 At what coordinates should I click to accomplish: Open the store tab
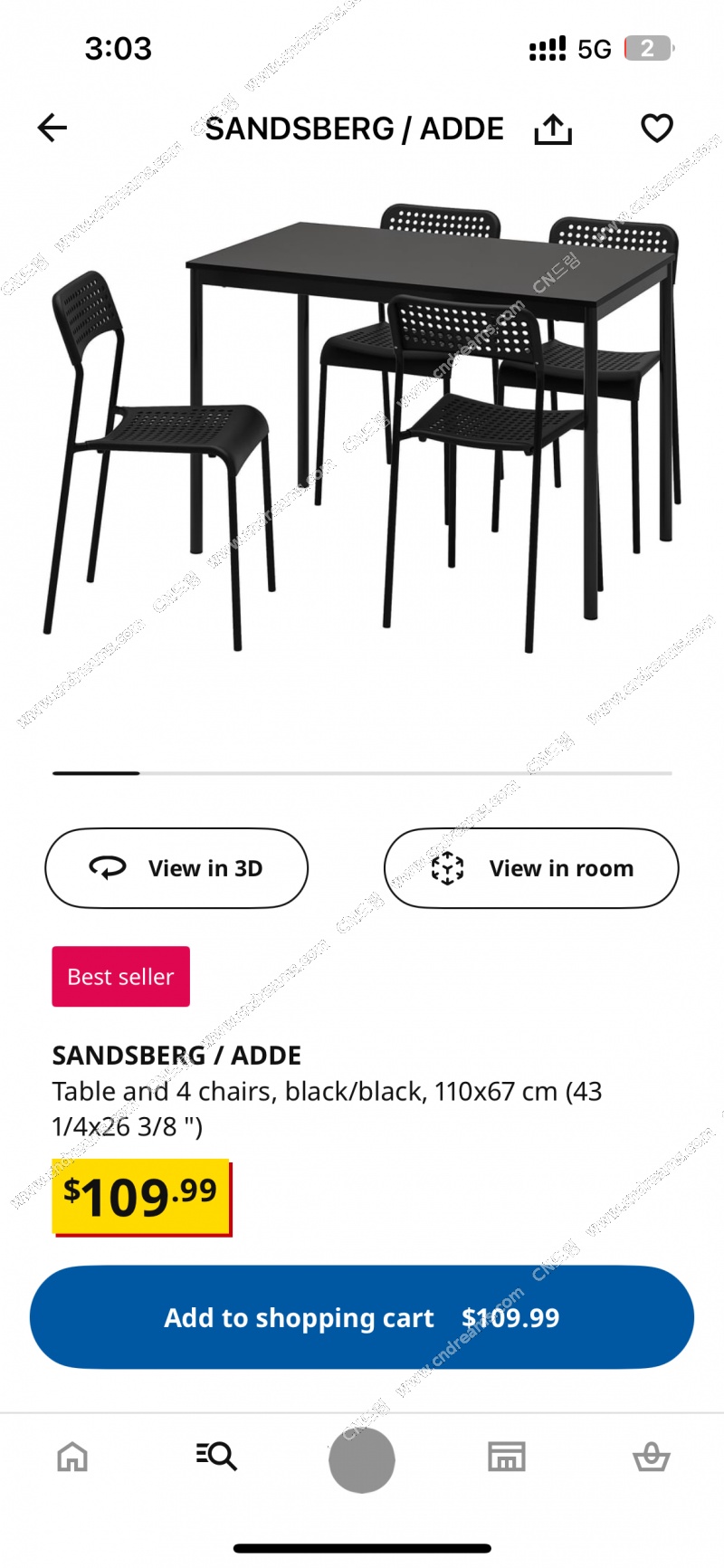coord(507,1457)
